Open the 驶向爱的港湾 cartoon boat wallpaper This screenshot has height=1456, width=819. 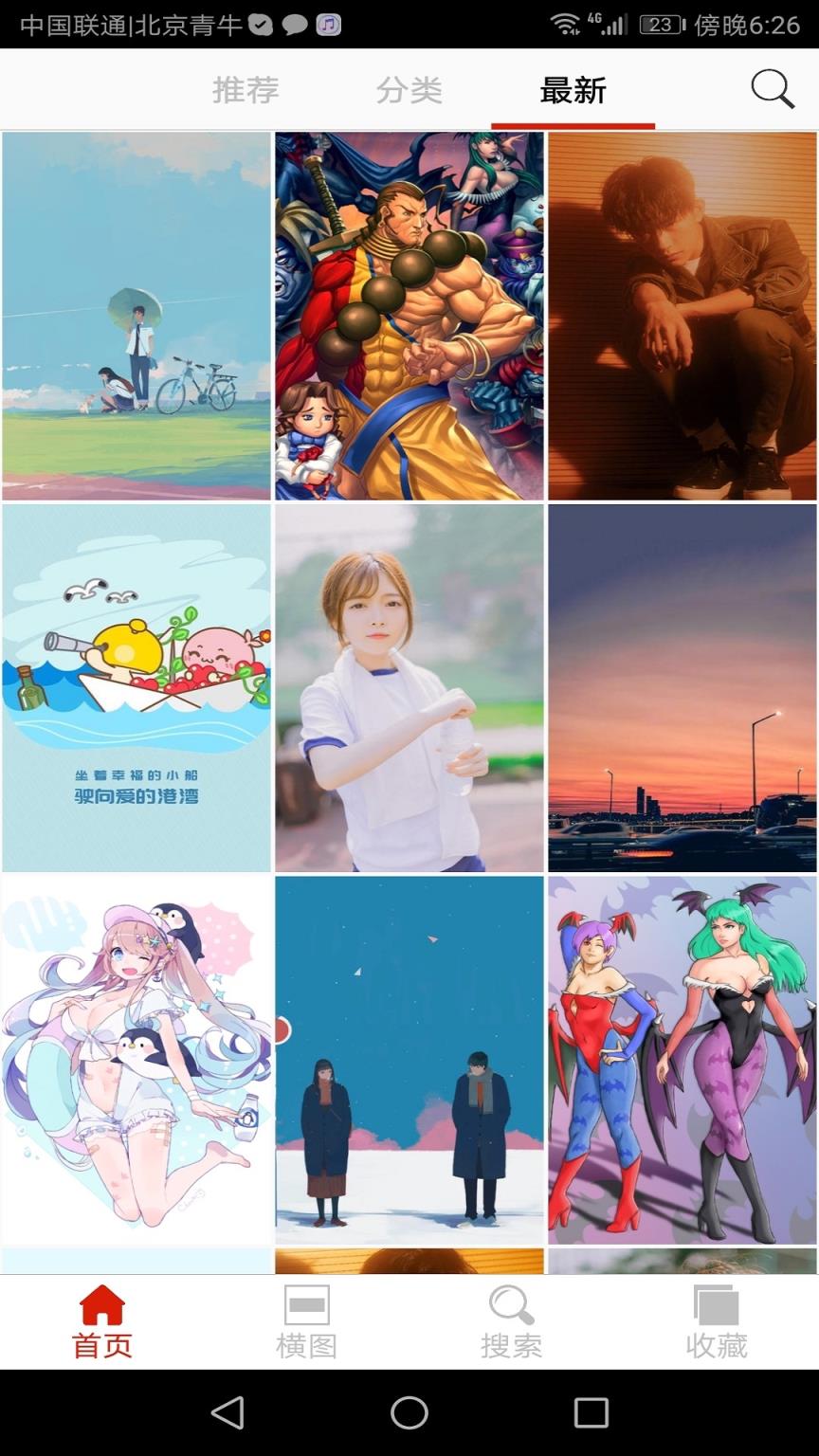(x=136, y=687)
